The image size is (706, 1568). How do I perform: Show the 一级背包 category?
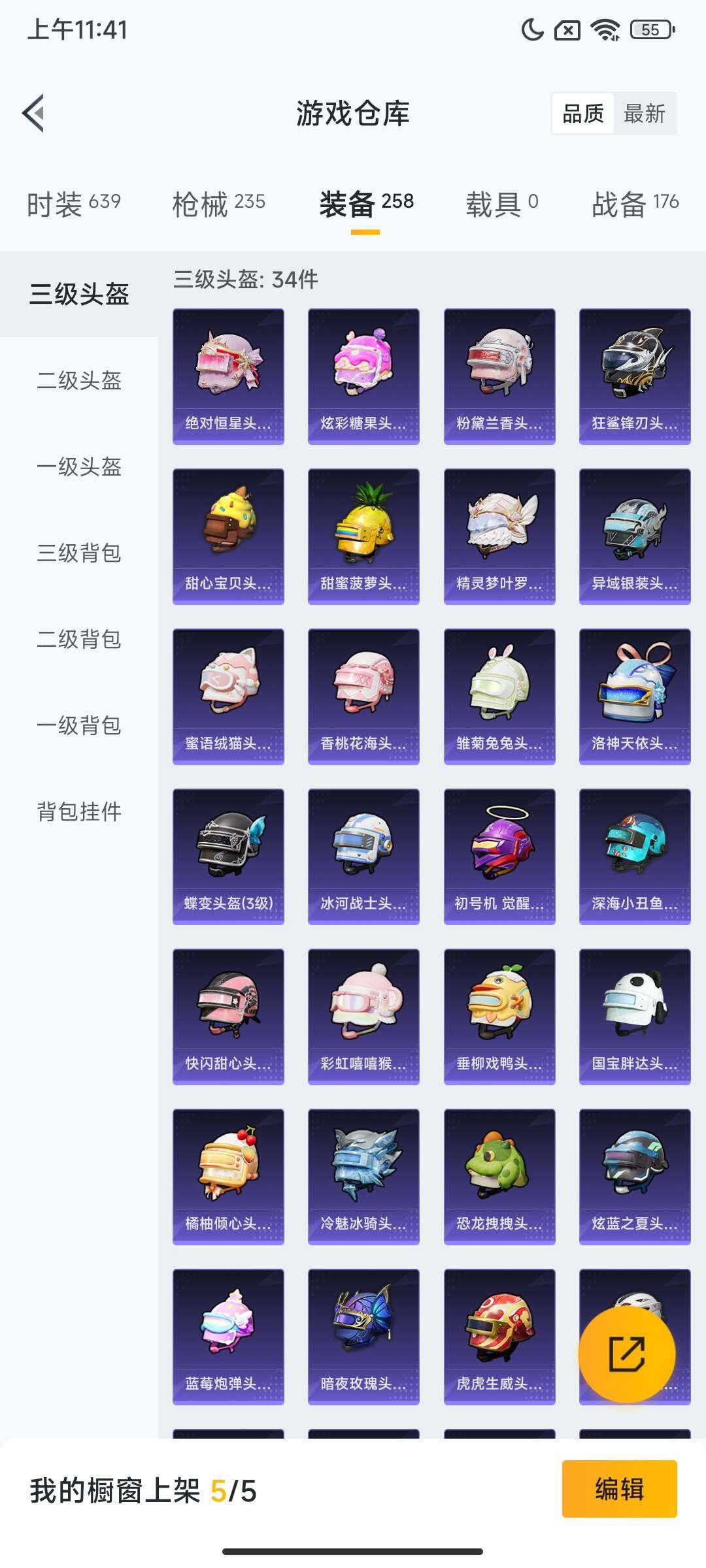79,725
